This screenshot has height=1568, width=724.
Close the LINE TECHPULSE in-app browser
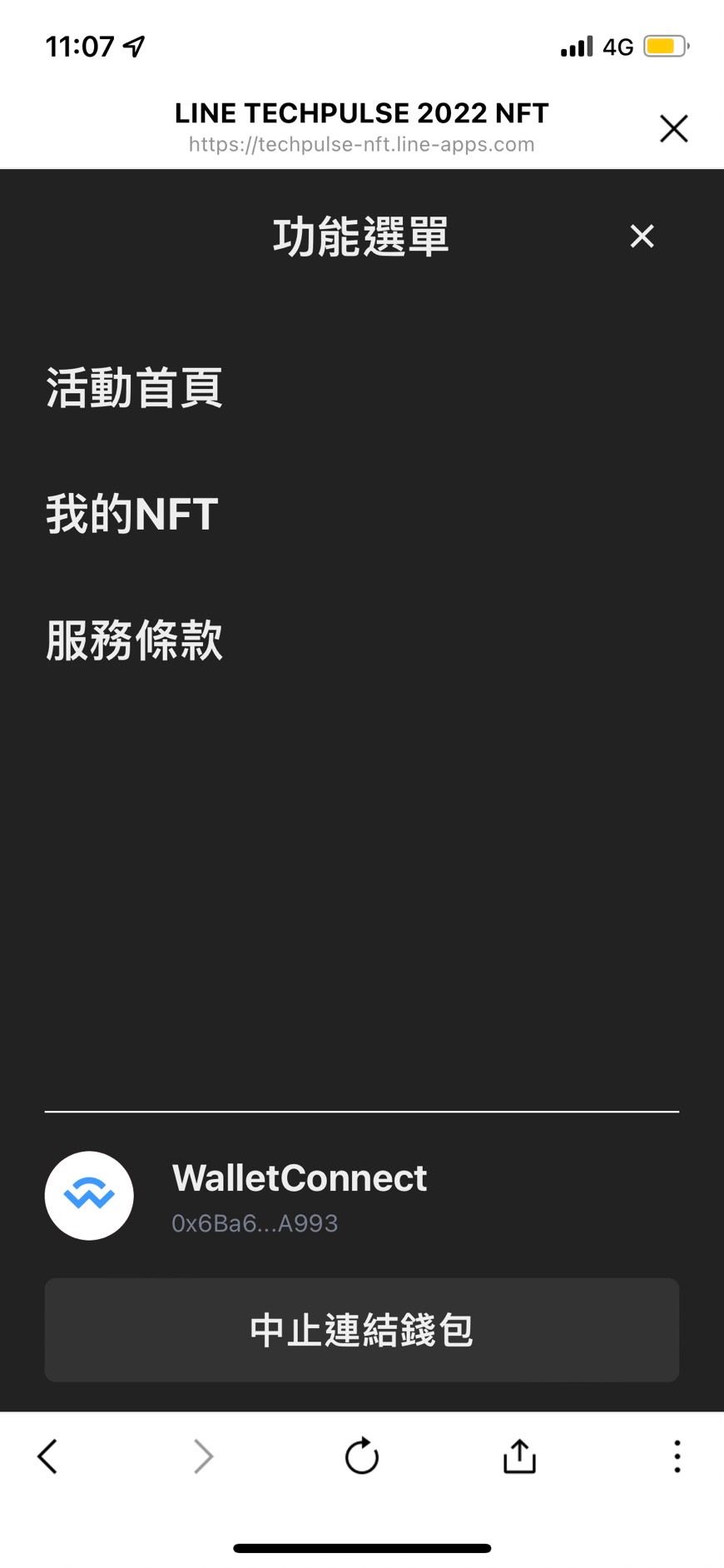click(x=673, y=128)
